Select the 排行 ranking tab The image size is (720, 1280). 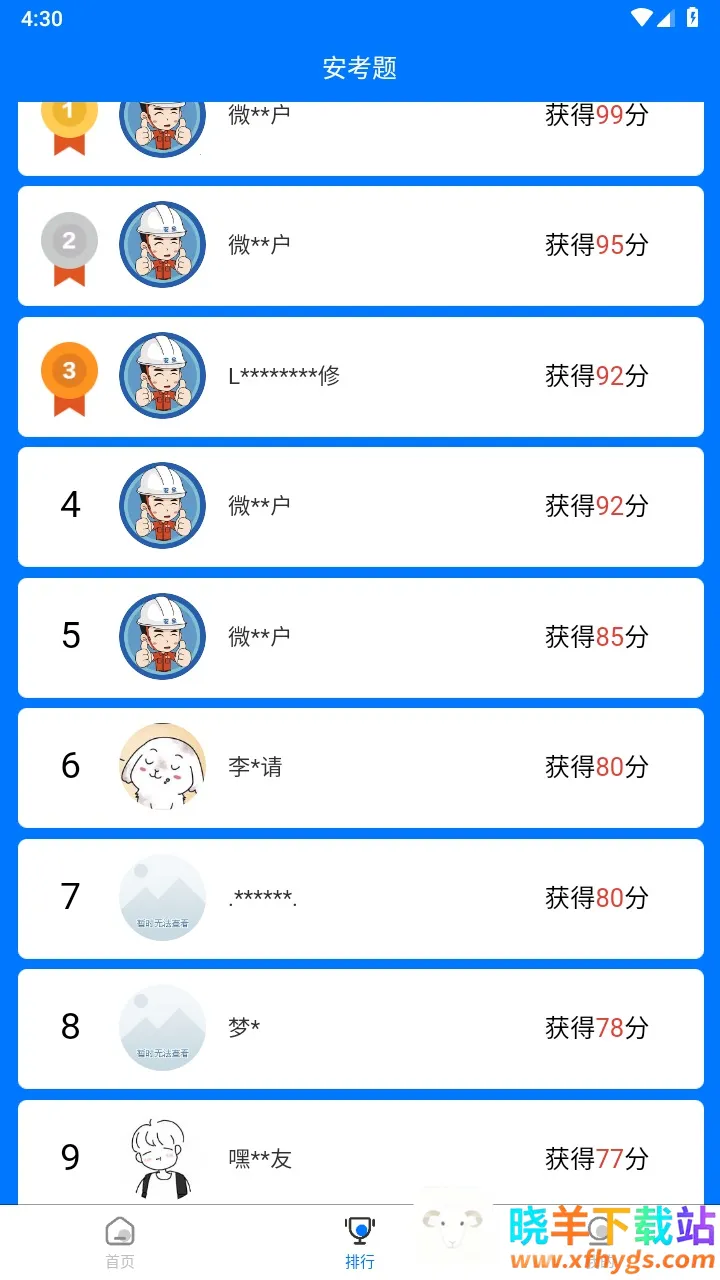[360, 1242]
